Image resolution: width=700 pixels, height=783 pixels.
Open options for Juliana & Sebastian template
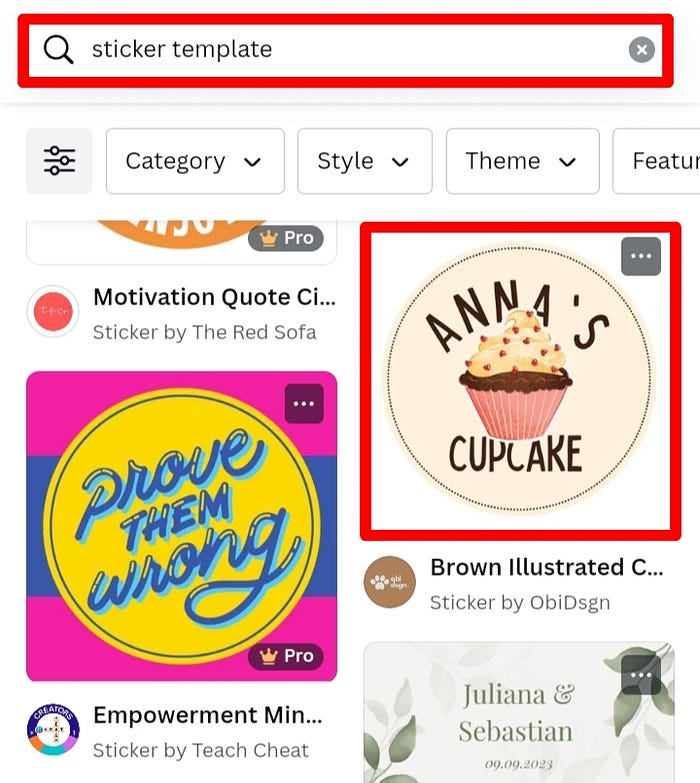pyautogui.click(x=641, y=676)
